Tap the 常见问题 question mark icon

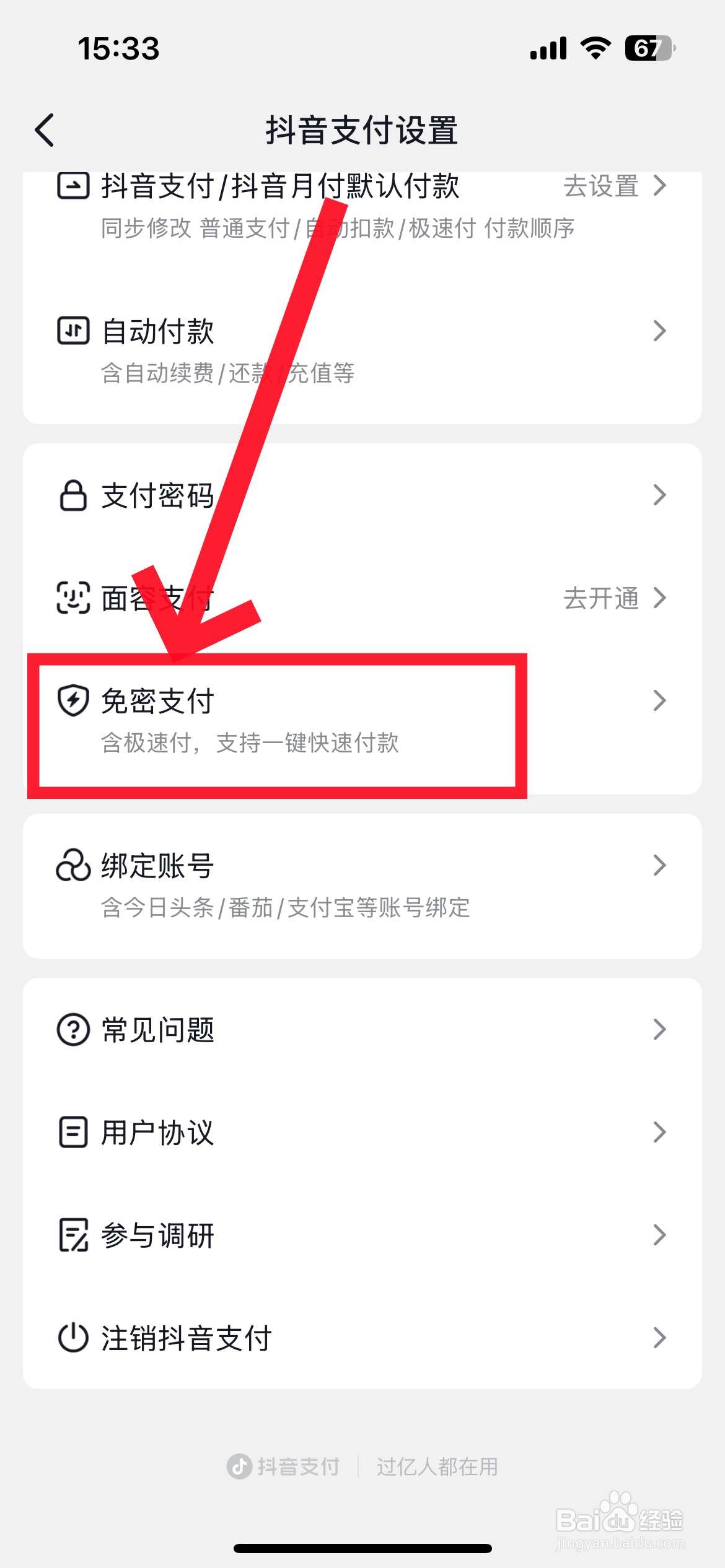(x=72, y=1029)
